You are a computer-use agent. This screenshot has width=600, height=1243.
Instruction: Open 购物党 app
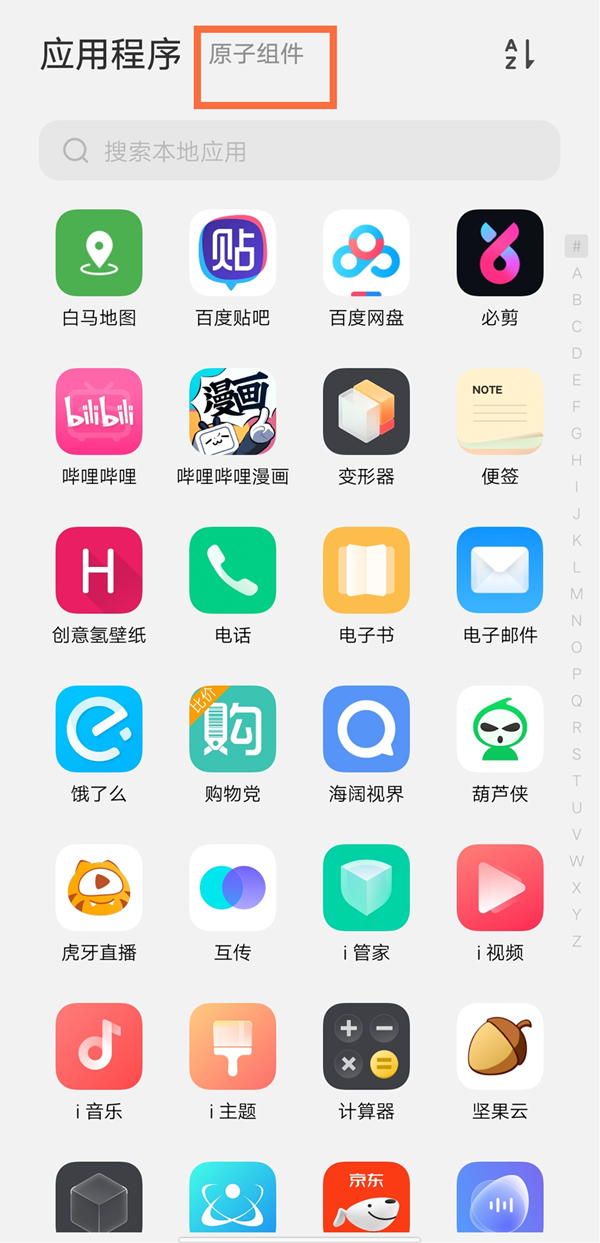click(x=233, y=729)
